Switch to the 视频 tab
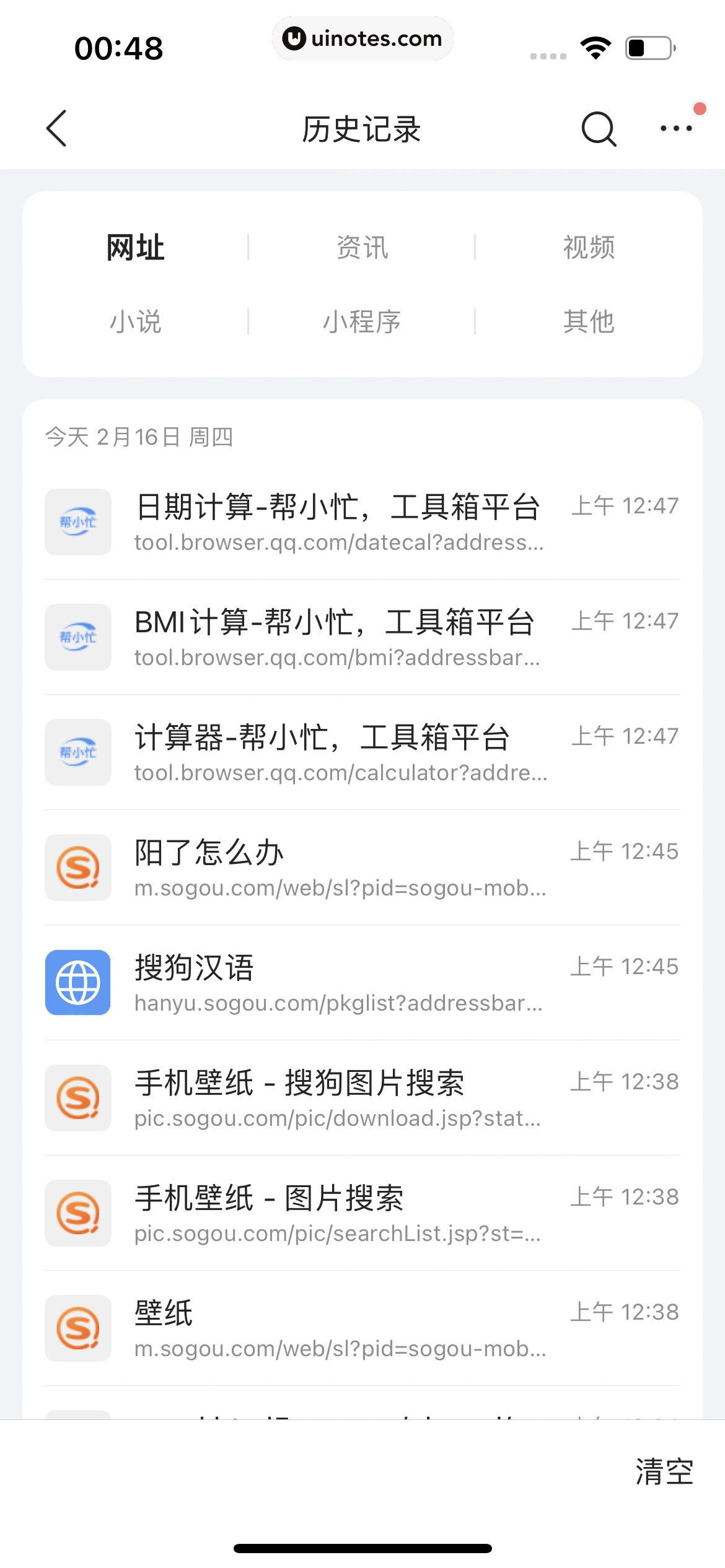The width and height of the screenshot is (725, 1568). [589, 248]
